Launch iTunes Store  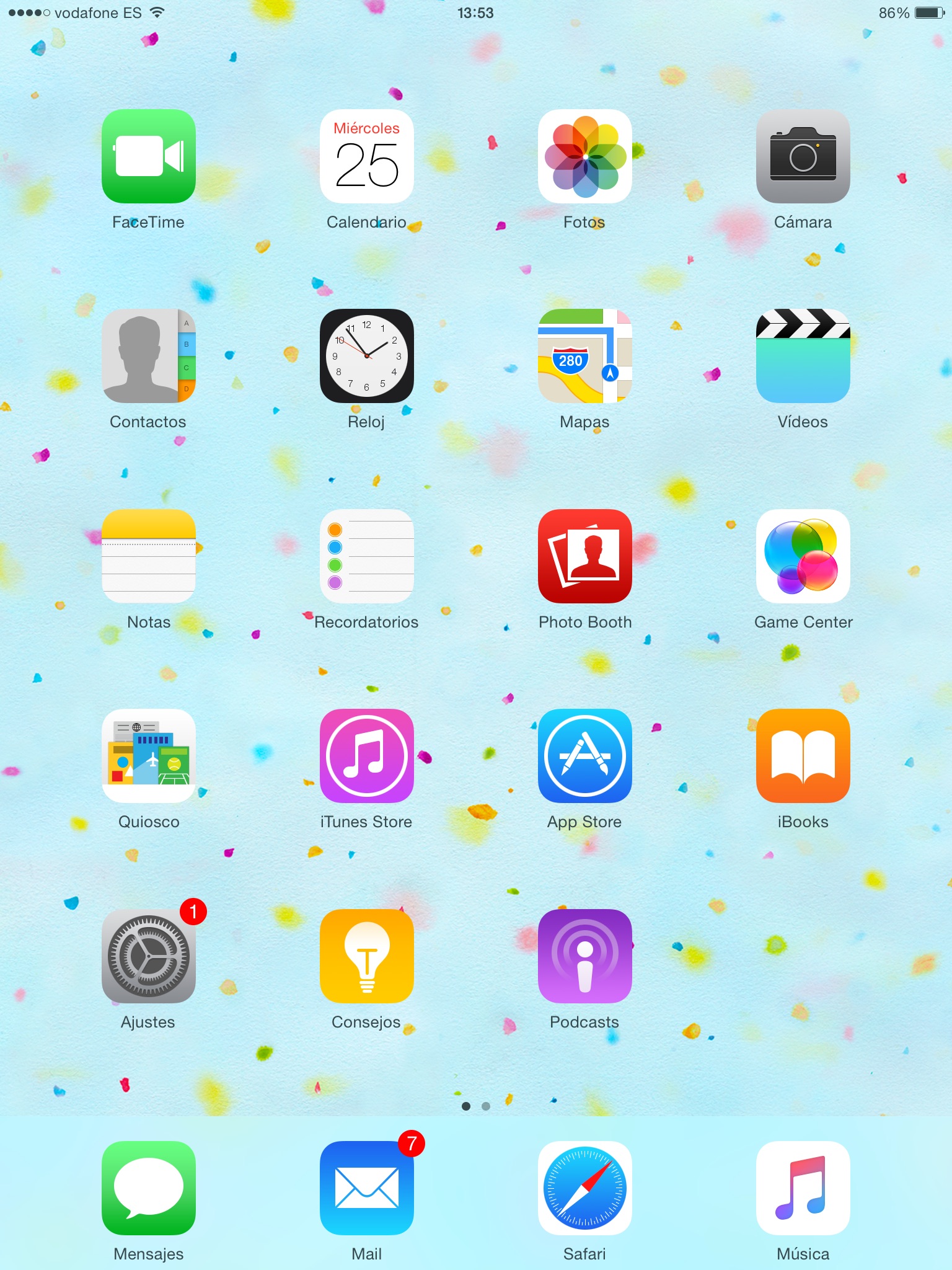[367, 756]
